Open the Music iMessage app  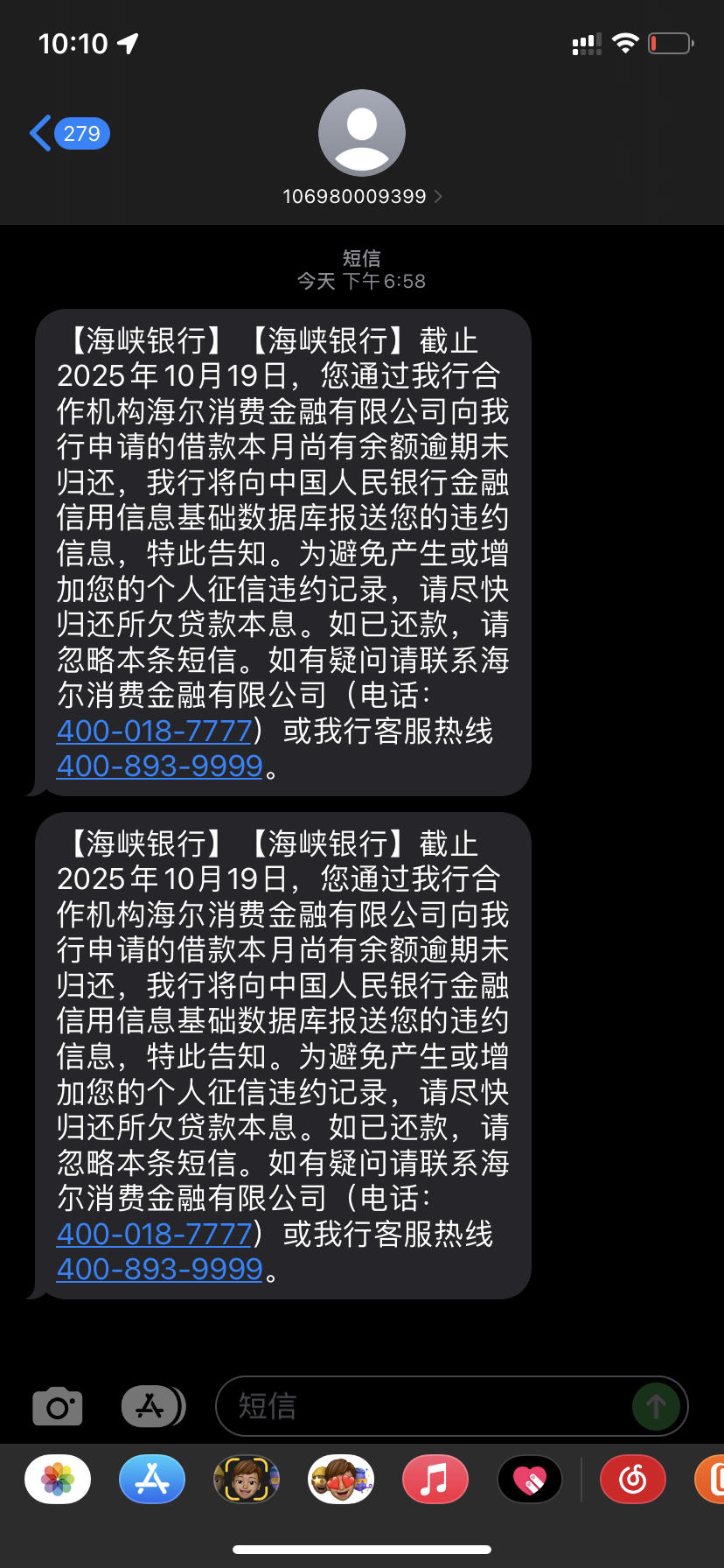click(435, 1480)
